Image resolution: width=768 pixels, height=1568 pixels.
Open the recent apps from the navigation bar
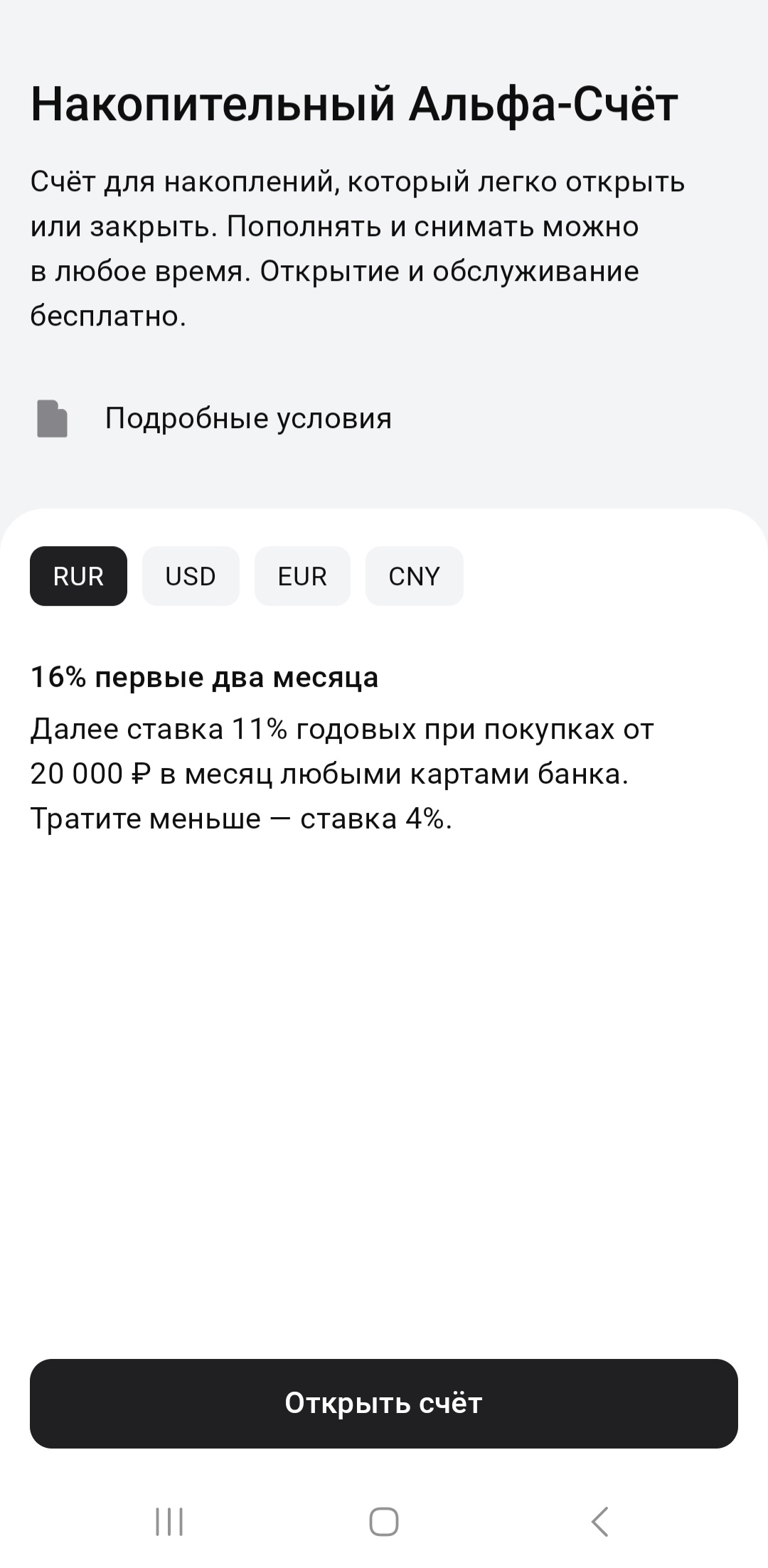(x=169, y=1522)
